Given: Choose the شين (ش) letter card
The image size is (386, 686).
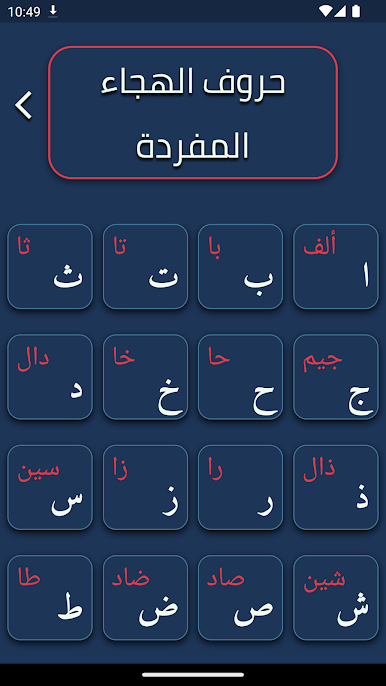Looking at the screenshot, I should (x=336, y=598).
